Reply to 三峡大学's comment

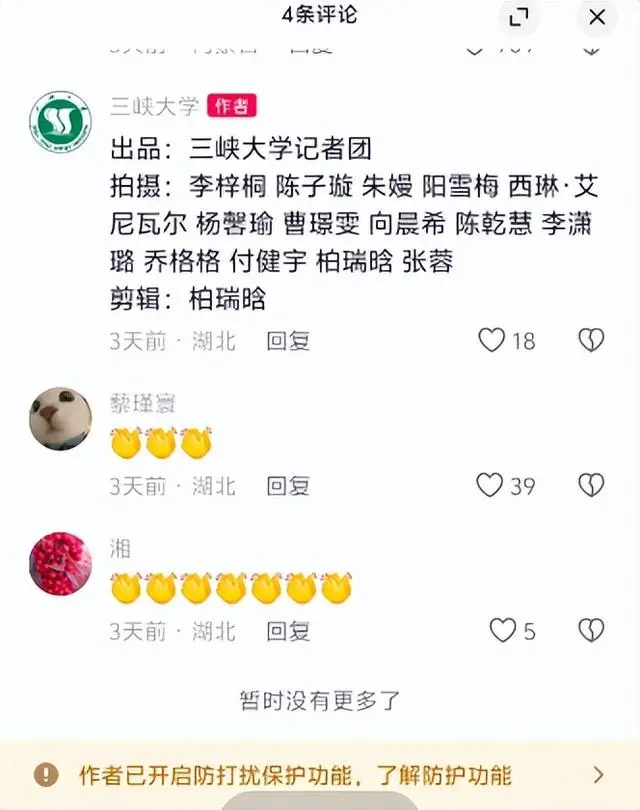click(x=288, y=341)
